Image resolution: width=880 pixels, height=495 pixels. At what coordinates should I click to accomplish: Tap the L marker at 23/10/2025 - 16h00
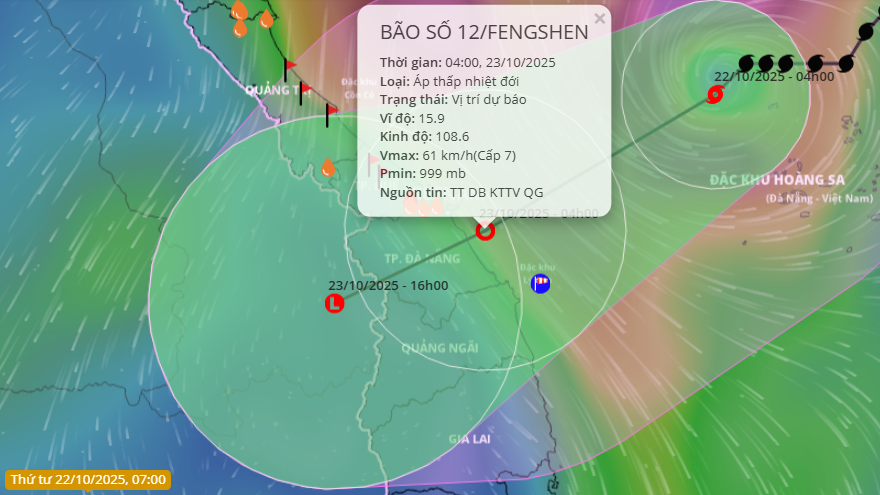tap(335, 302)
